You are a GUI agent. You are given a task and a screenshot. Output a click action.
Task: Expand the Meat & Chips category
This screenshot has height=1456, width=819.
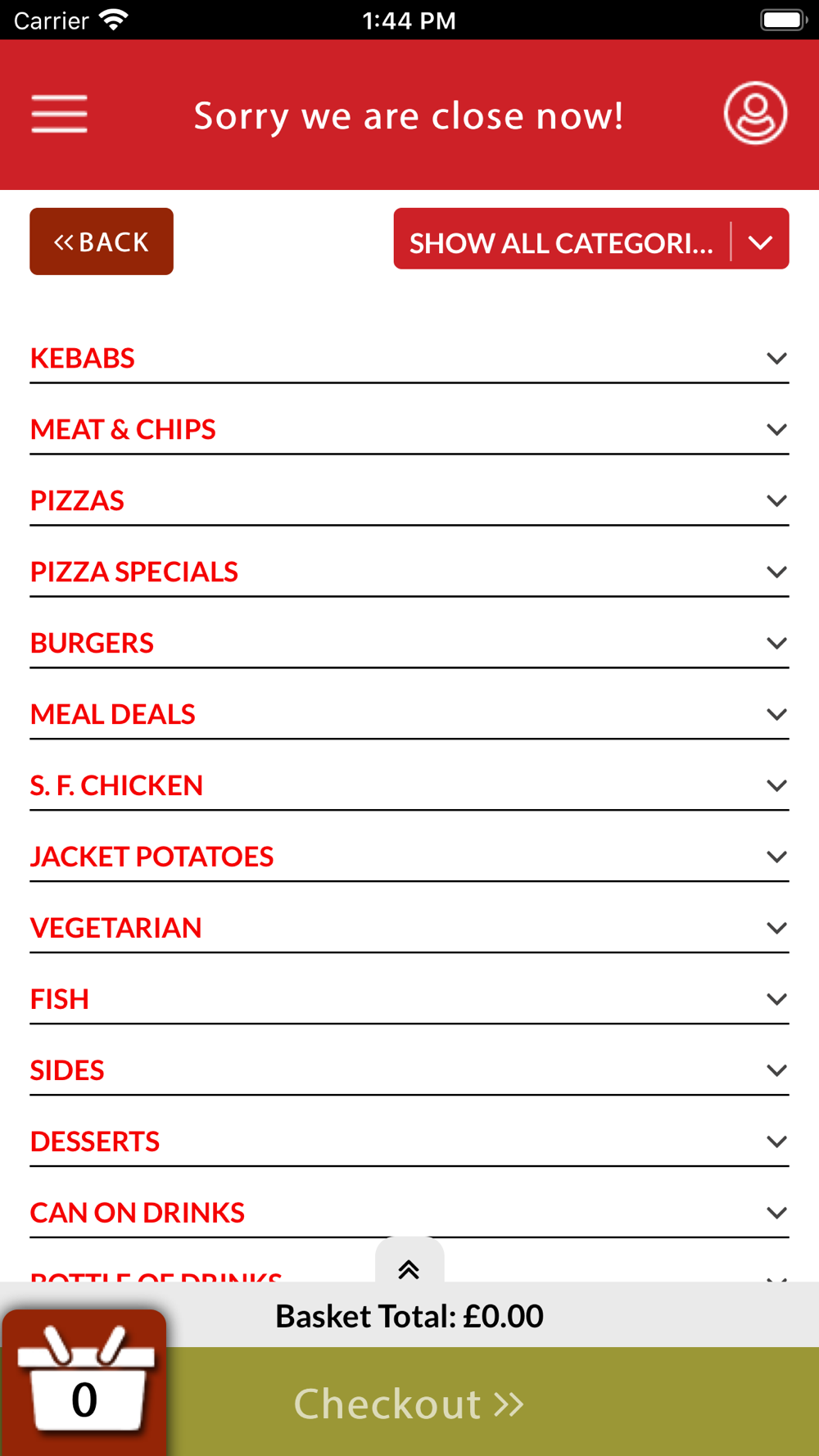409,430
